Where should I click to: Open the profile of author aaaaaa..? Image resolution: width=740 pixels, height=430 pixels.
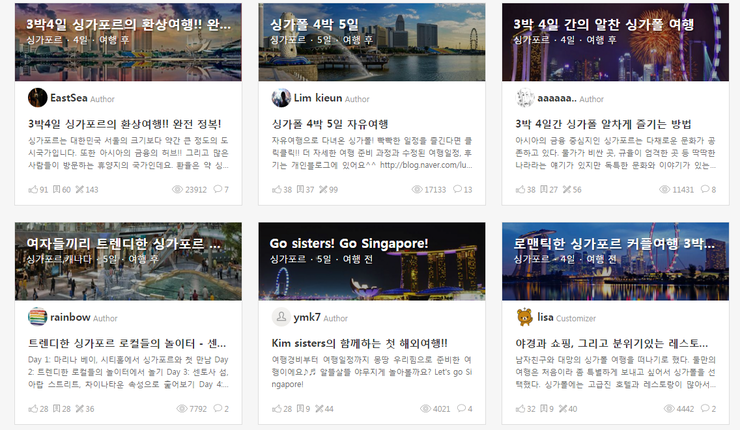[x=557, y=98]
